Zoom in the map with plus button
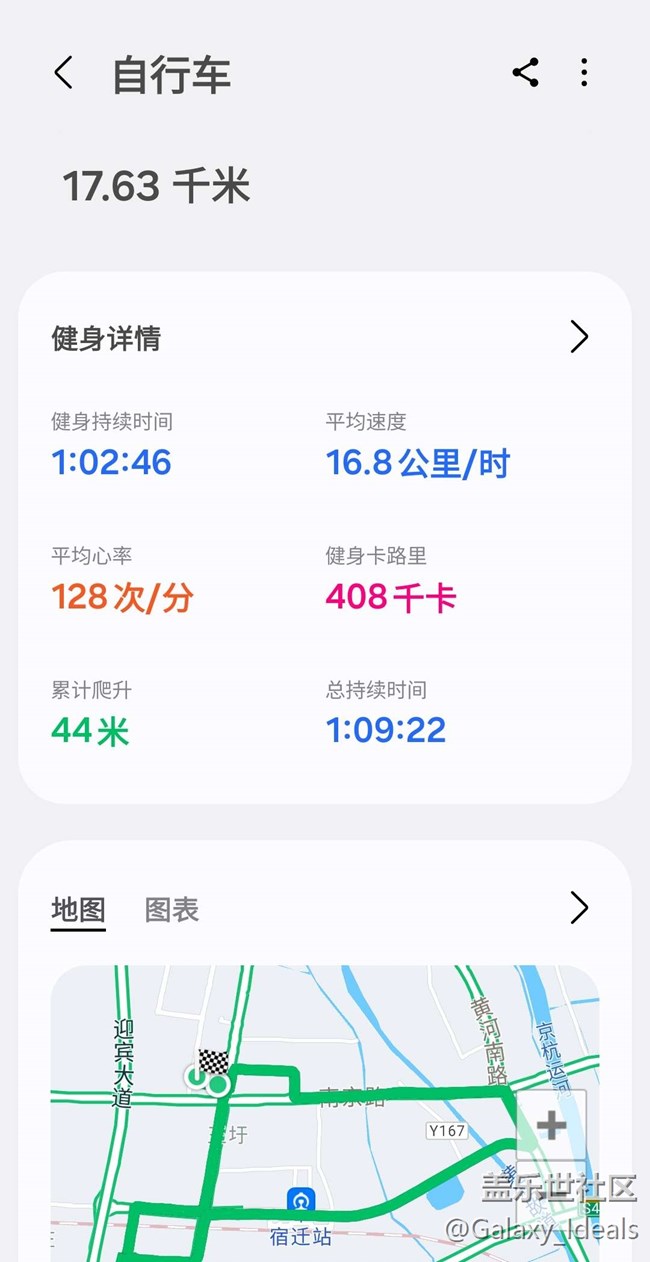The width and height of the screenshot is (650, 1262). click(551, 1125)
